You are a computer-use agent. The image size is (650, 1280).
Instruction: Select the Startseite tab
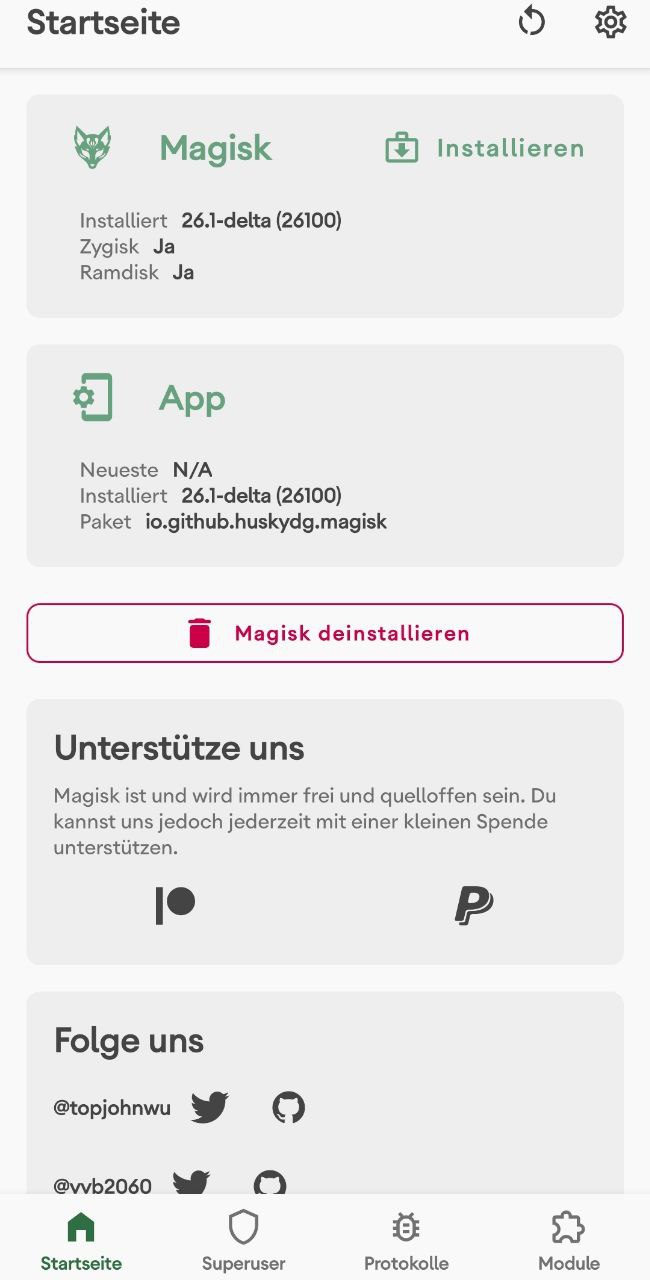(x=81, y=1238)
